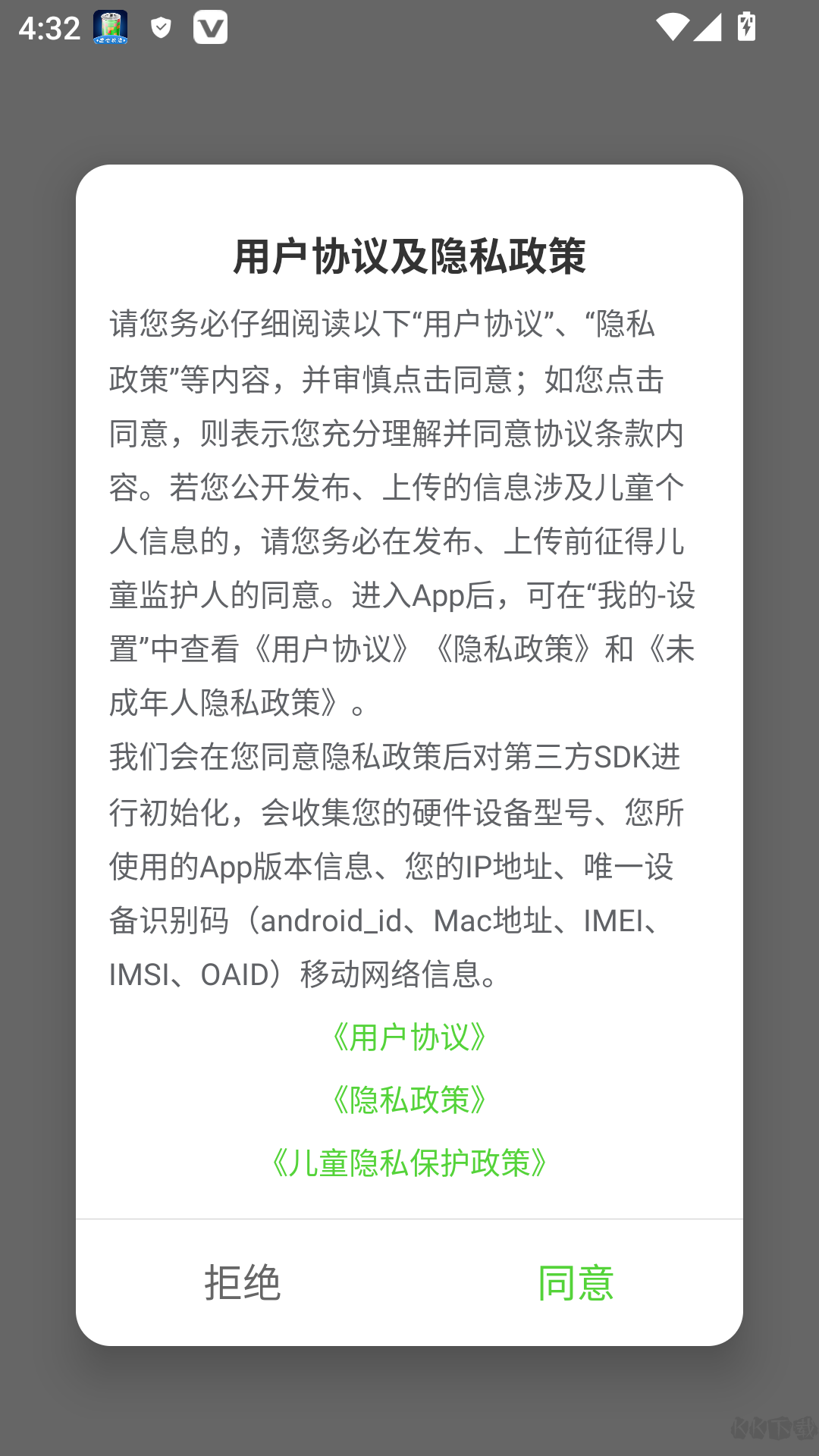
Task: Tap 拒绝 to decline the agreement
Action: pyautogui.click(x=243, y=1283)
